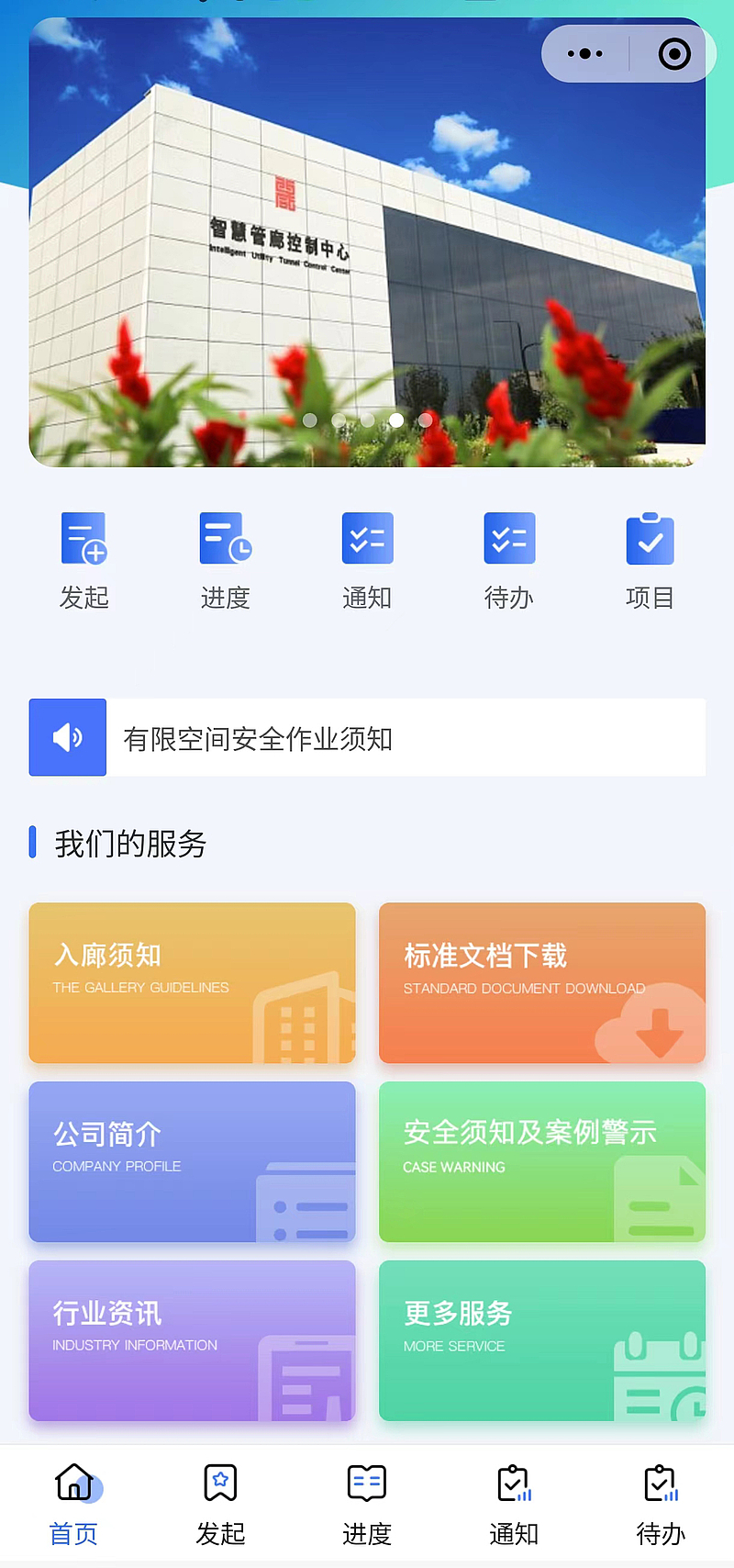Open the 行业资讯 industry information card

tap(192, 1341)
